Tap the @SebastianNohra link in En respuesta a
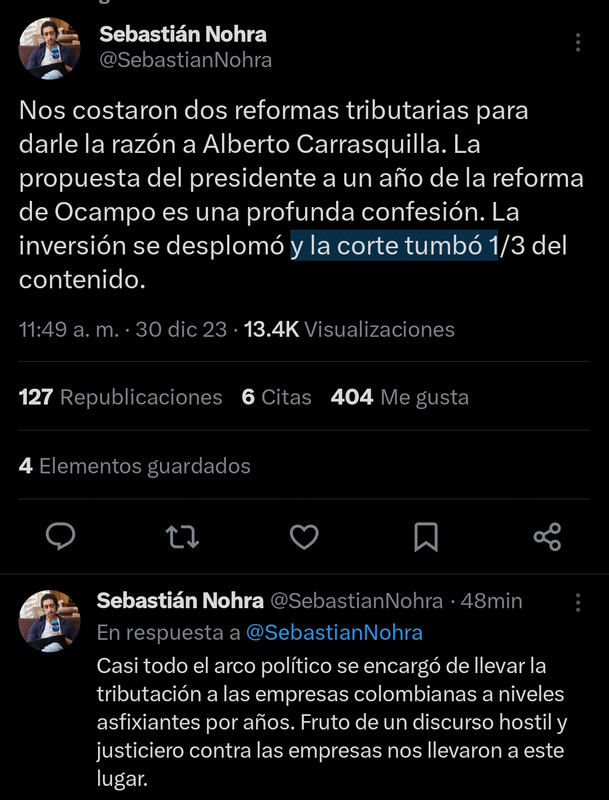 pos(334,632)
